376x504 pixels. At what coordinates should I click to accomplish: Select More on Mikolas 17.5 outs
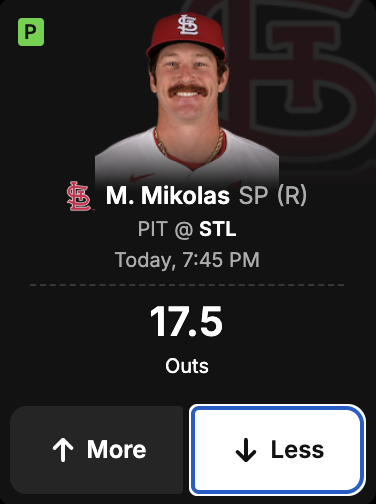(97, 450)
